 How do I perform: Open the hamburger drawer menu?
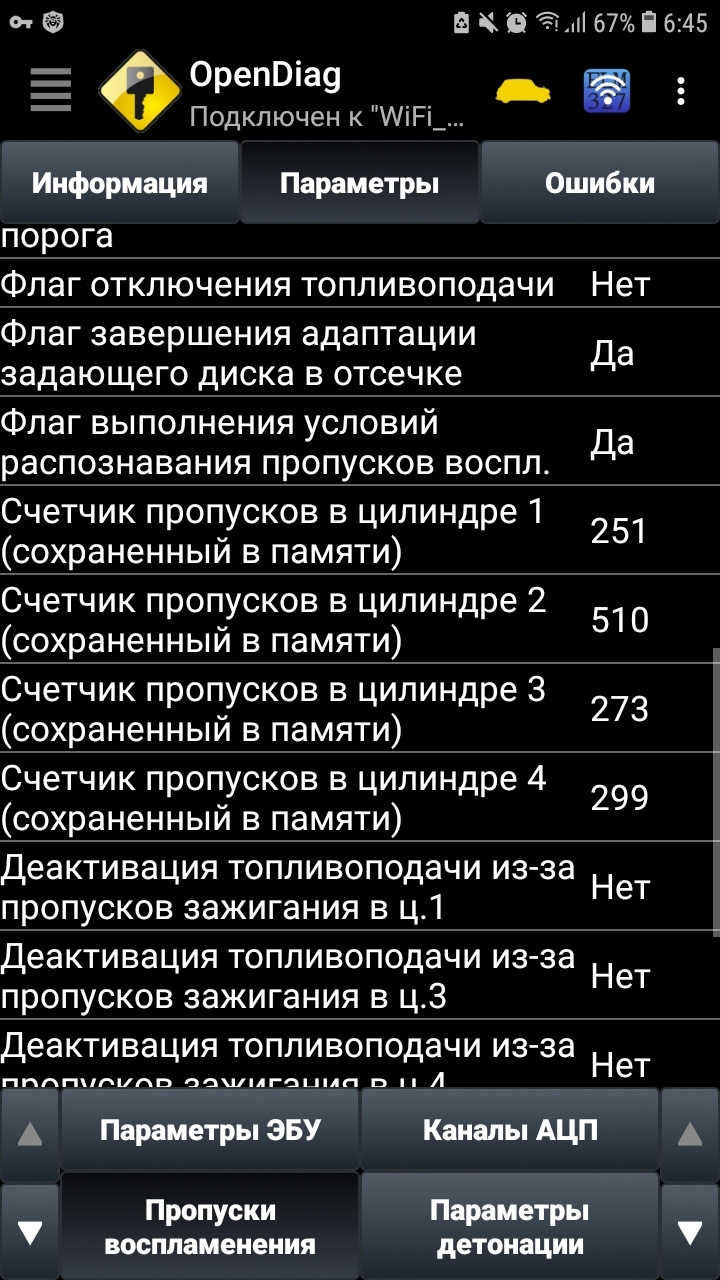pos(50,91)
